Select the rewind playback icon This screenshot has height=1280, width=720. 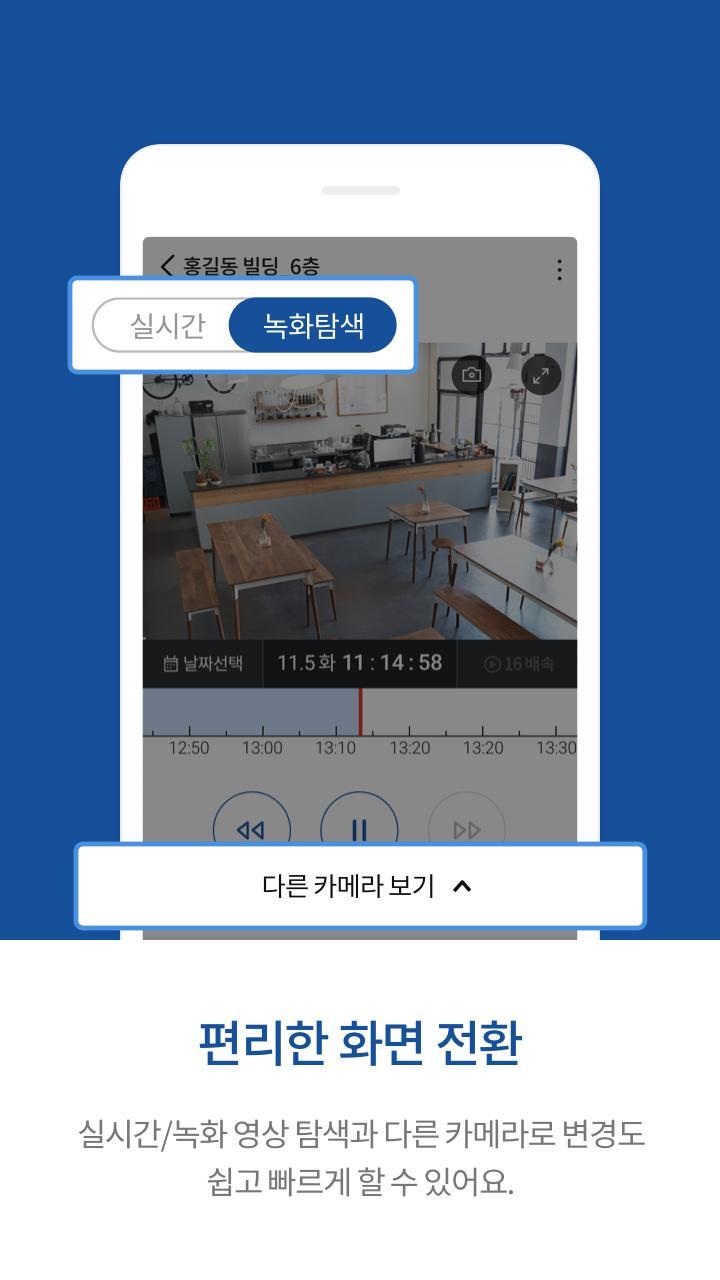[253, 828]
